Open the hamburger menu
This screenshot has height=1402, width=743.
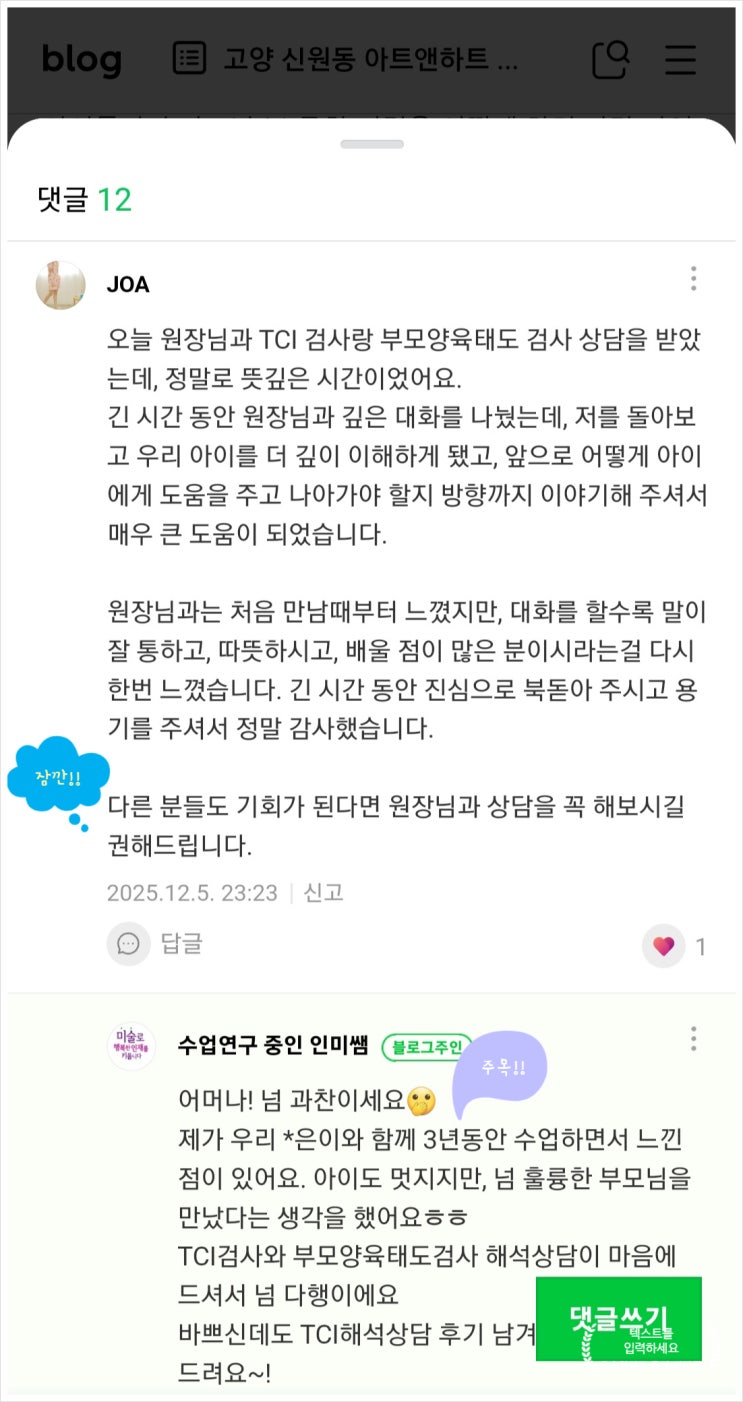point(681,59)
